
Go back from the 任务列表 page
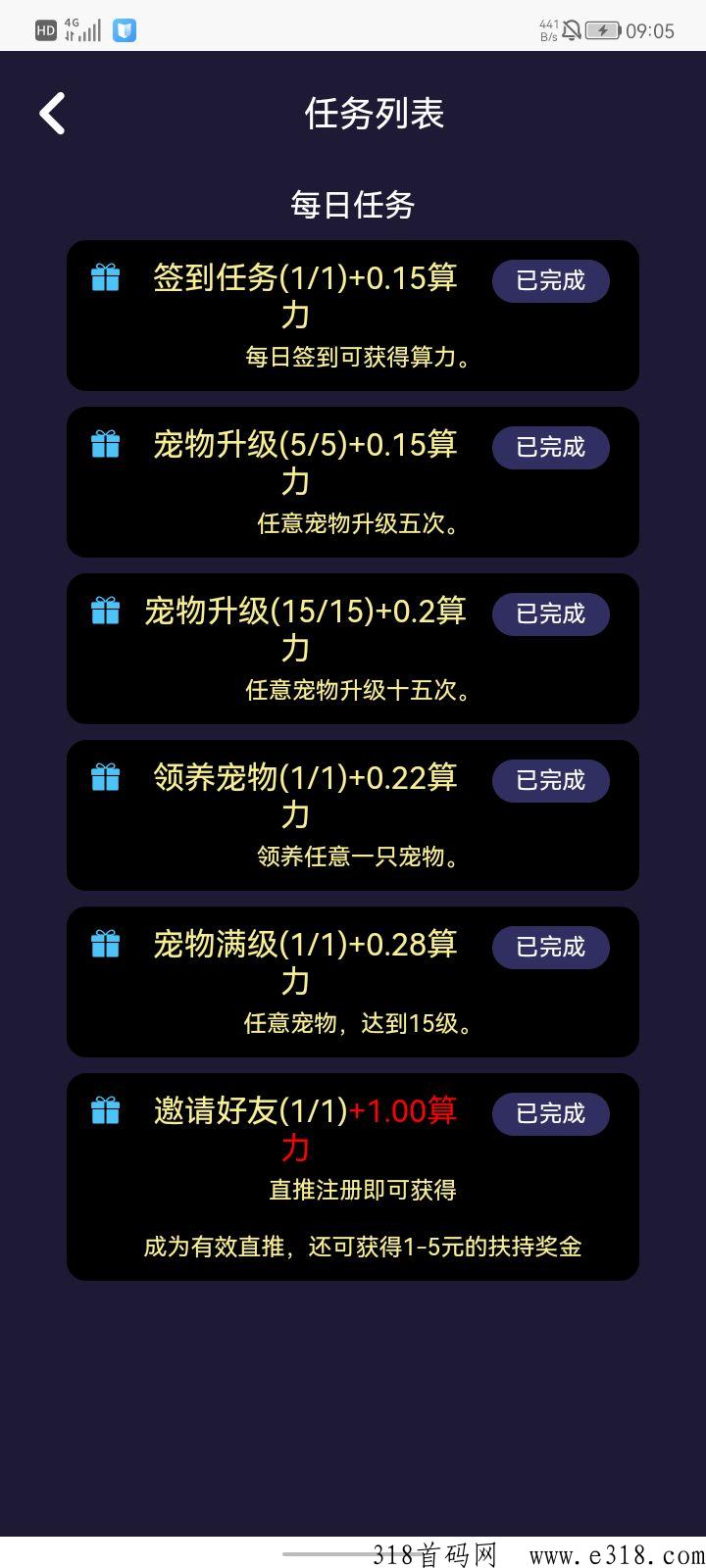(52, 114)
